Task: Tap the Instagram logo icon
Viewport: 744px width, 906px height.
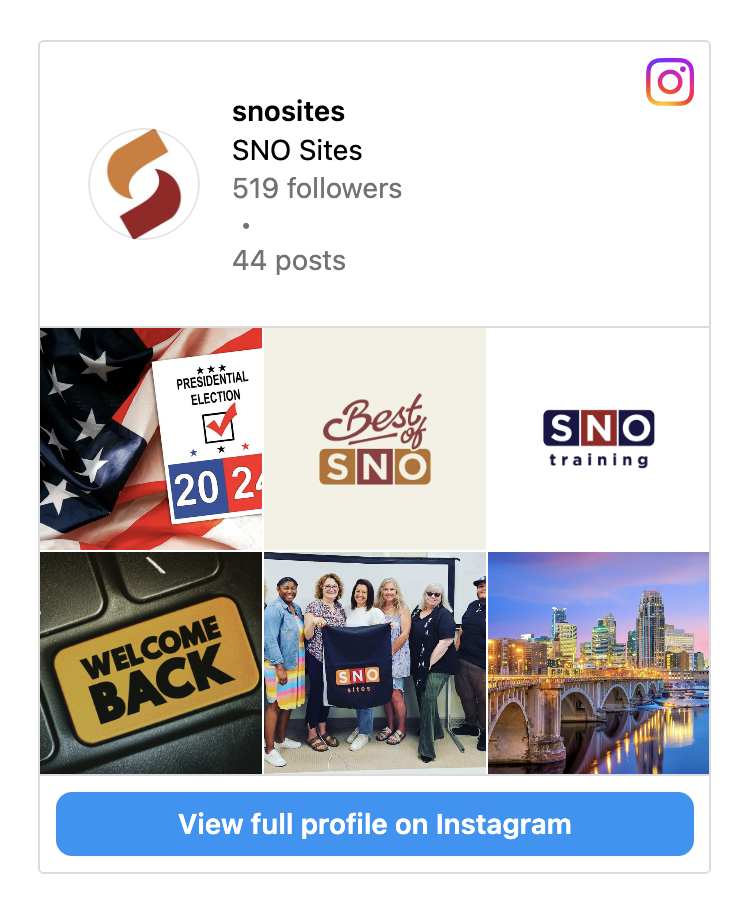Action: click(670, 82)
